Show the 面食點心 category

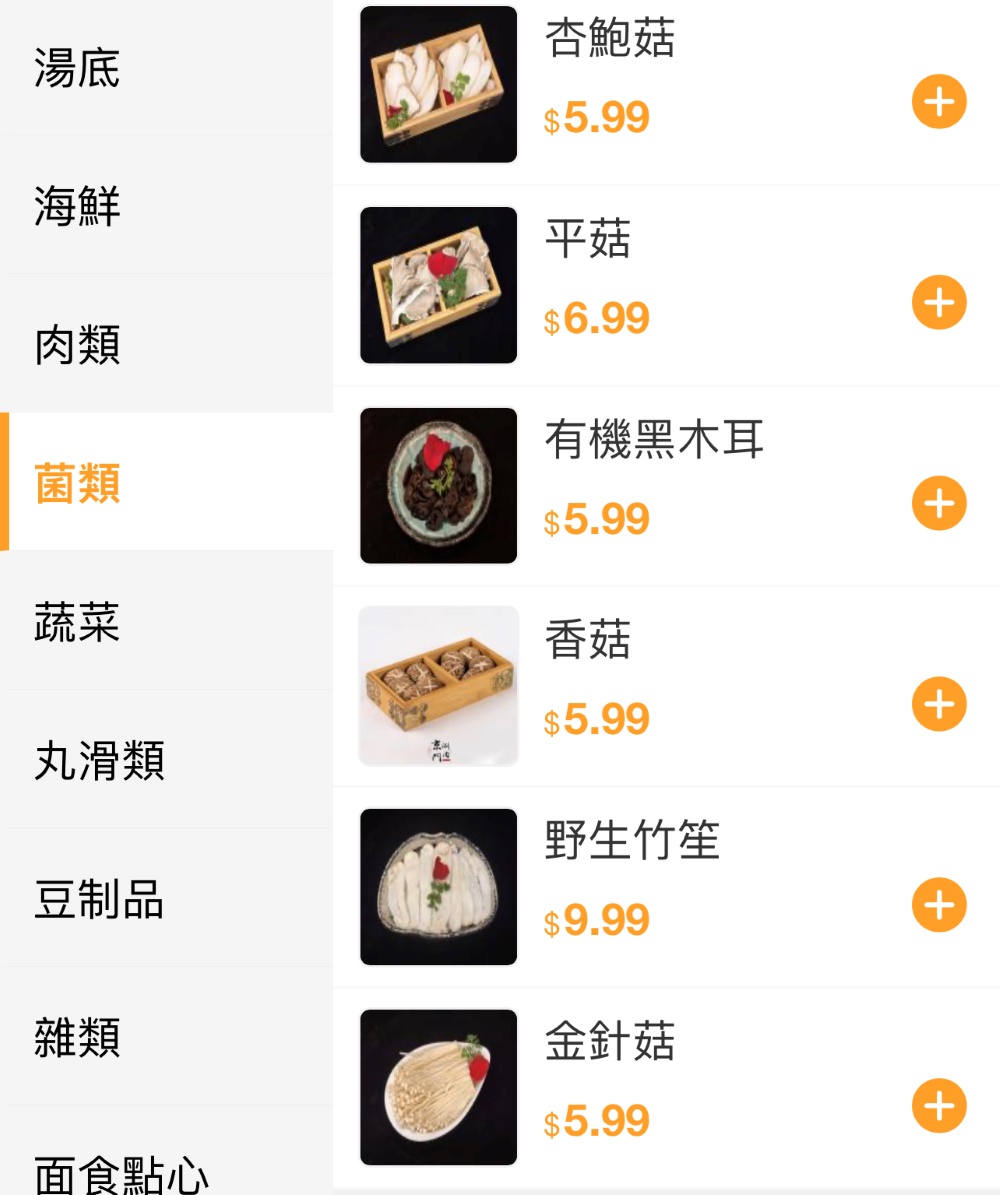tap(165, 1170)
